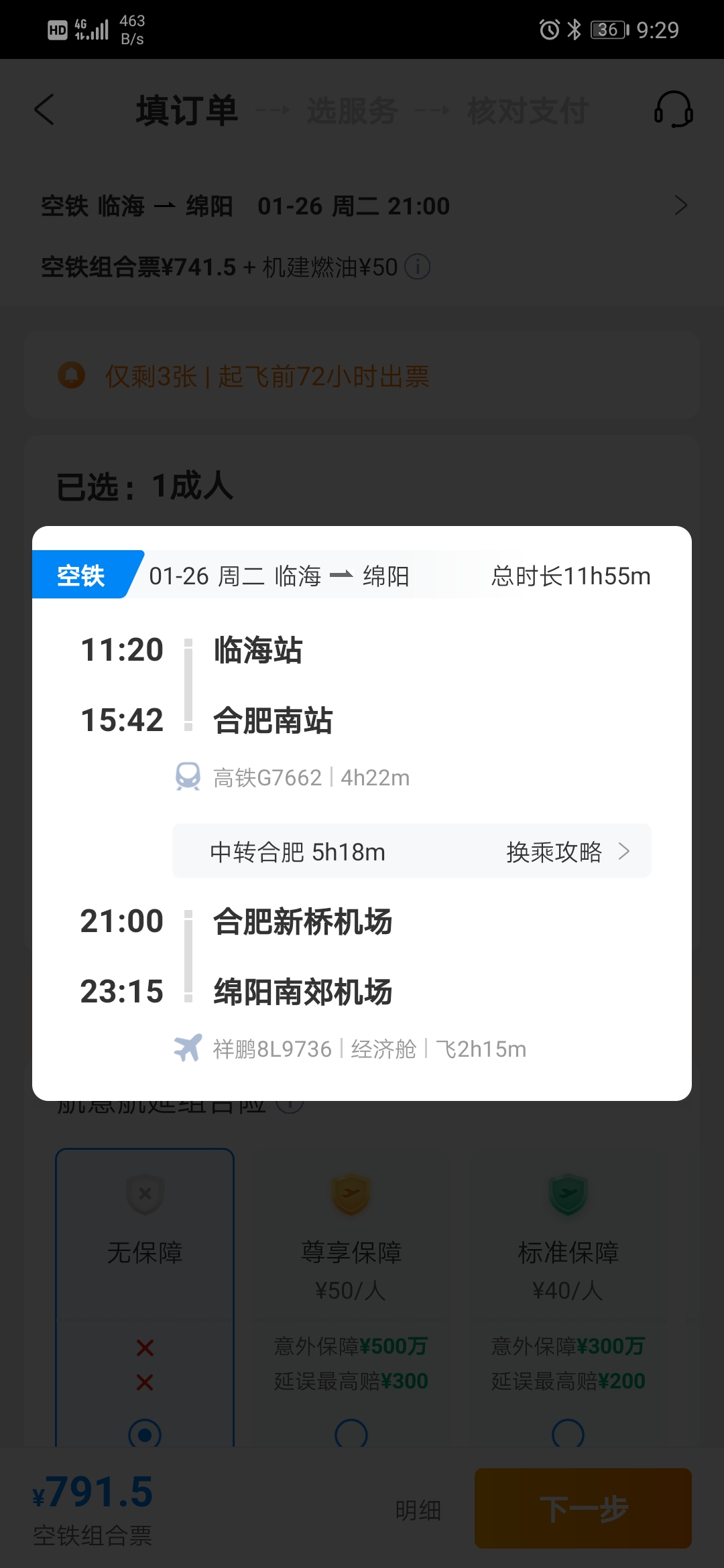
Task: Continue with the 下一步 button
Action: [x=583, y=1508]
